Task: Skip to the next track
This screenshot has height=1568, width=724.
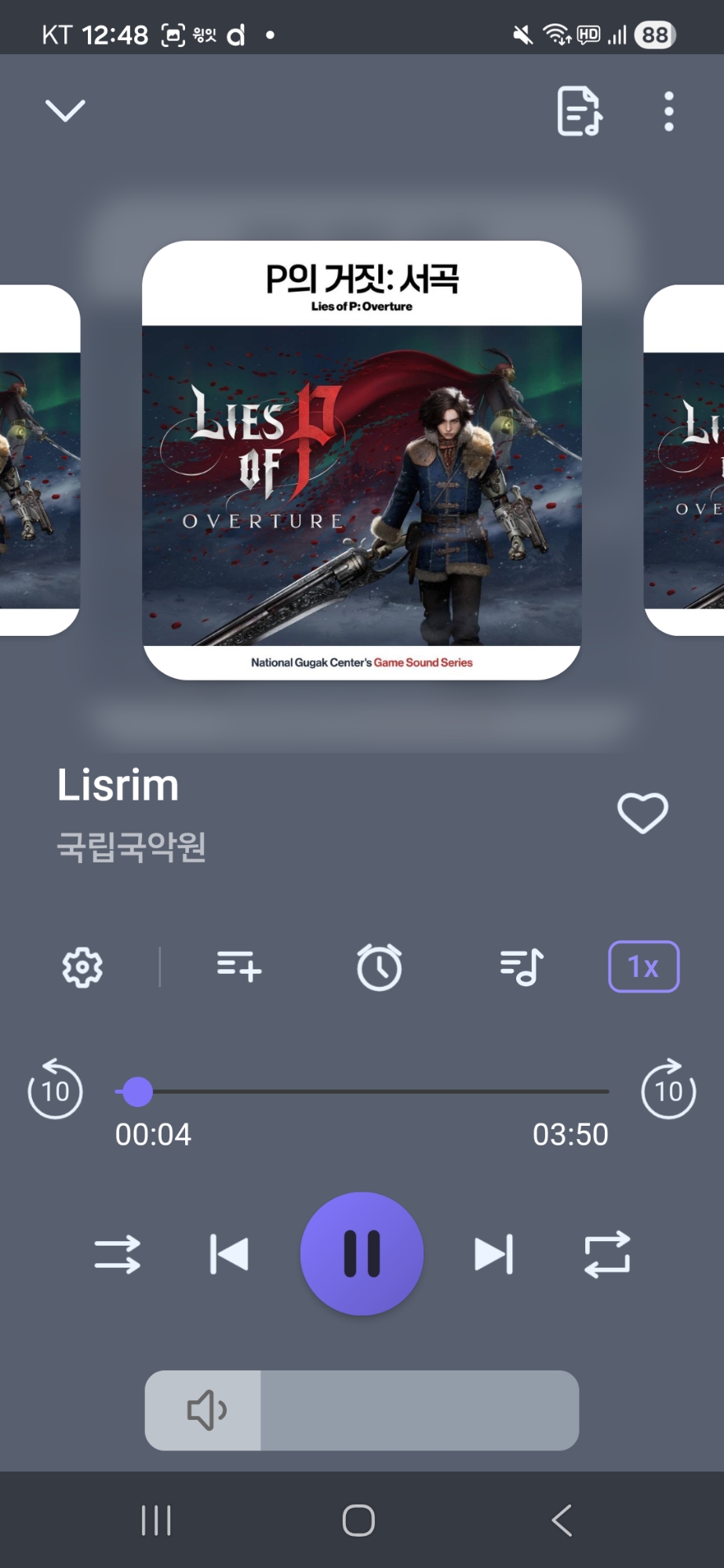Action: [x=494, y=1254]
